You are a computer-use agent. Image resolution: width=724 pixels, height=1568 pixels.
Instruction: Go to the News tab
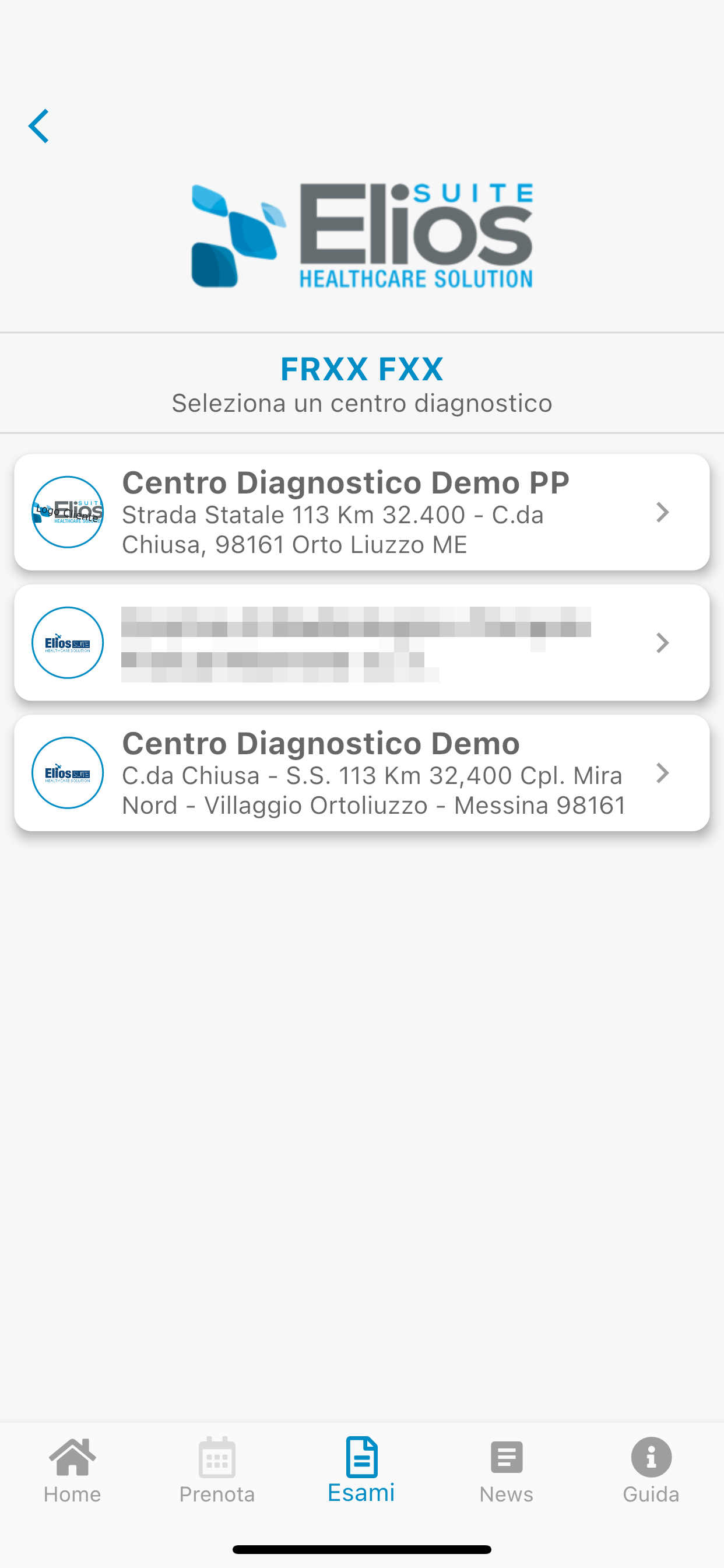tap(506, 1471)
